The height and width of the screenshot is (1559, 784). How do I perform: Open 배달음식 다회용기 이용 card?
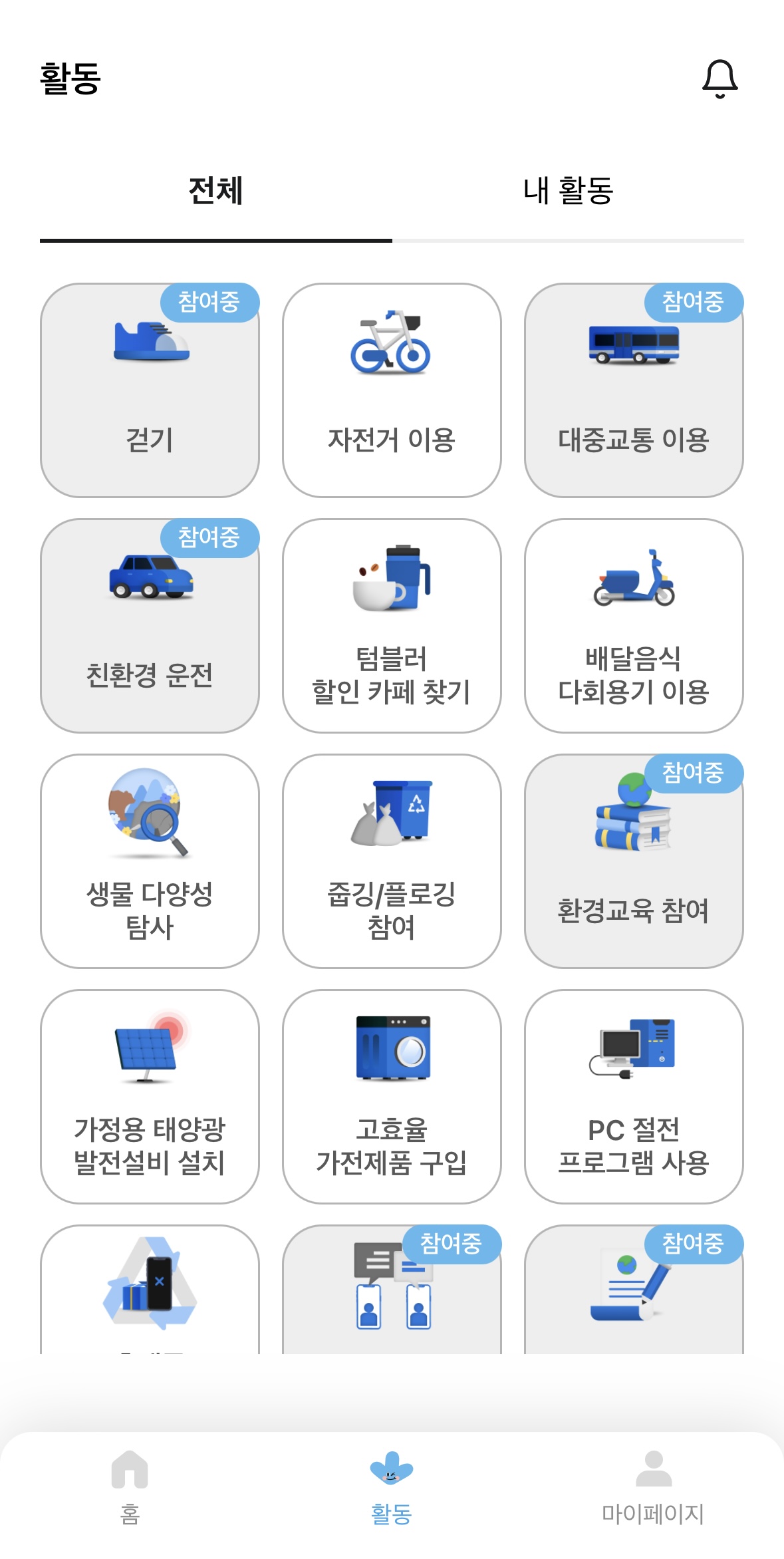634,626
